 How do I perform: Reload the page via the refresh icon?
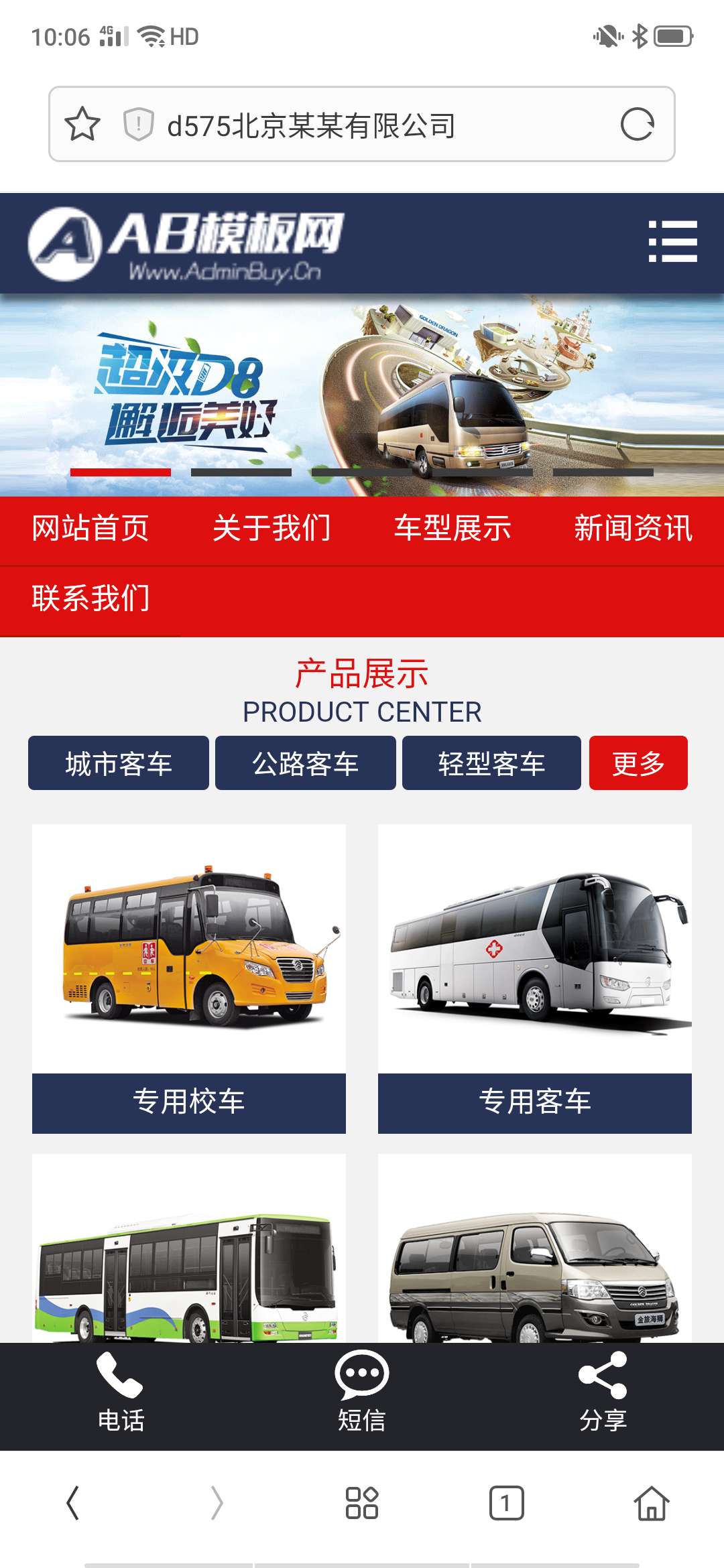tap(636, 124)
